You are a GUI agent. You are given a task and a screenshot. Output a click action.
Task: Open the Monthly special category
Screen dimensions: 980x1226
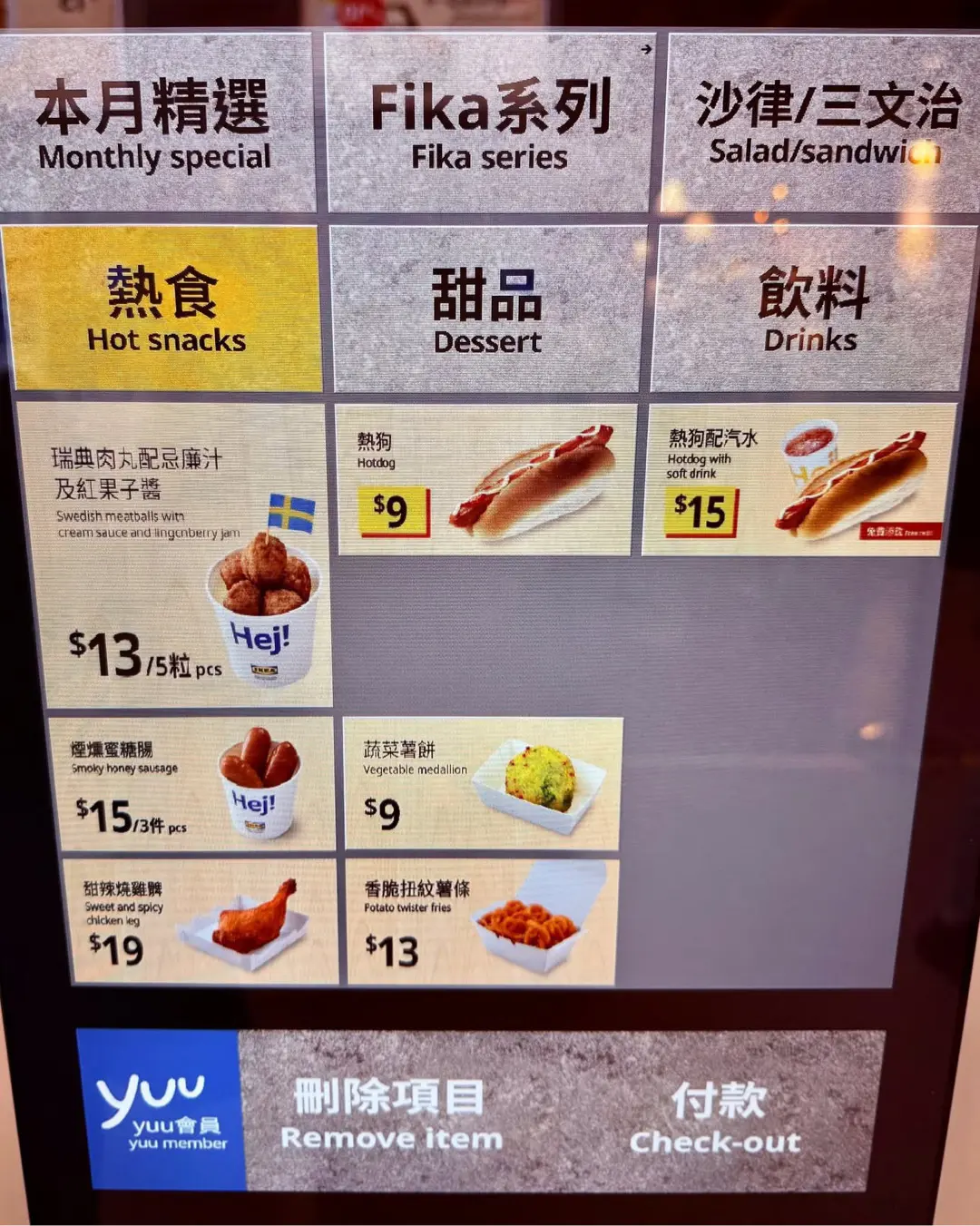click(x=156, y=124)
